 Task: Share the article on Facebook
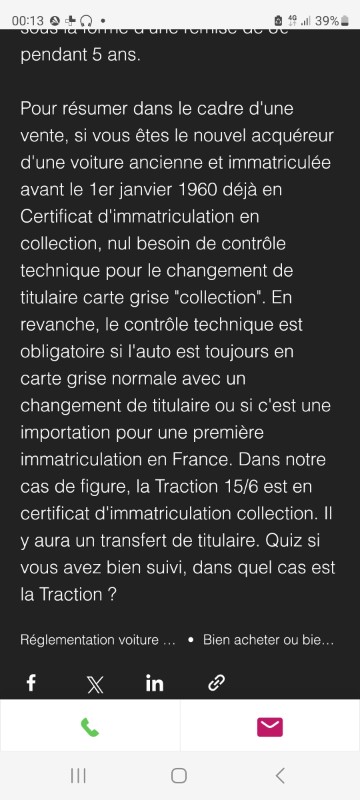tap(31, 683)
